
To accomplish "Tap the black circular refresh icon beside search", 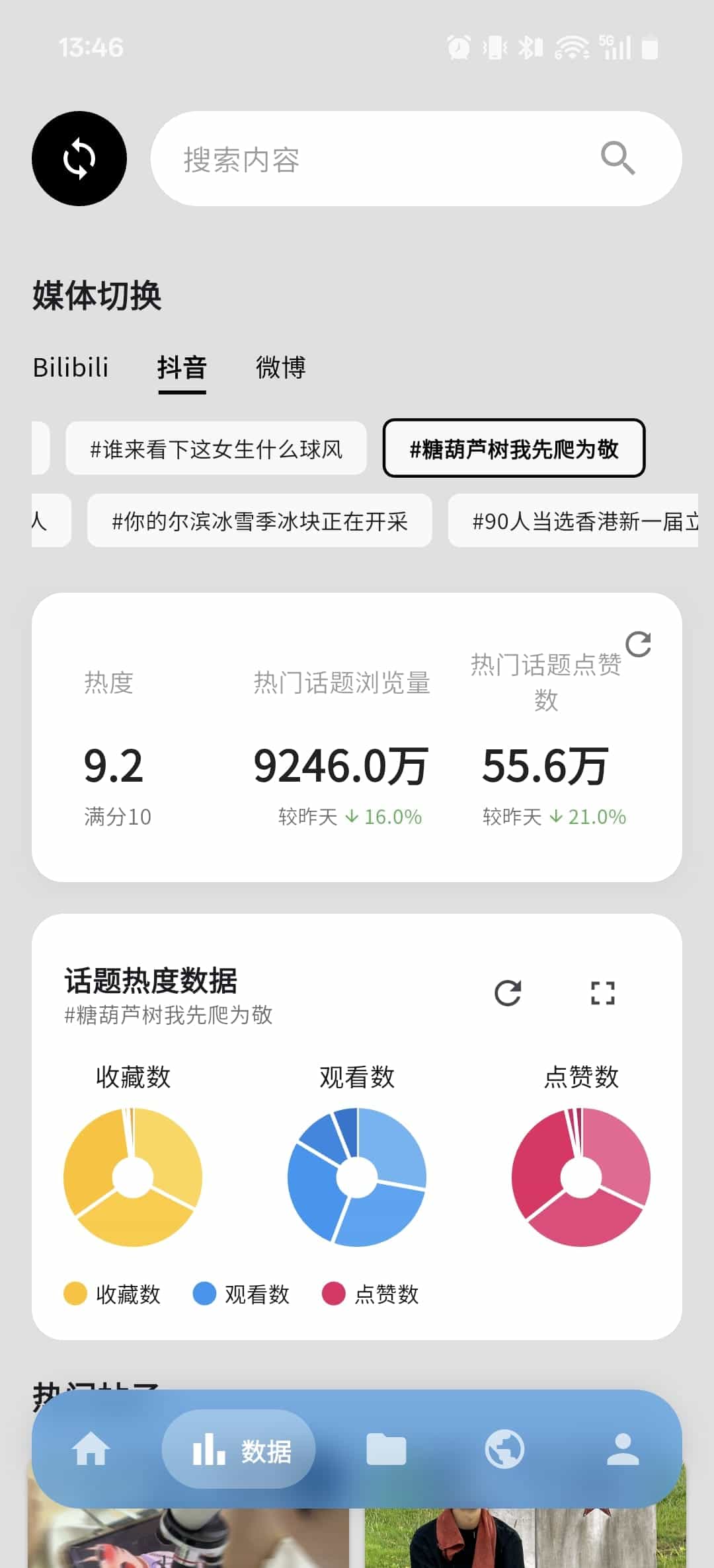I will 79,159.
